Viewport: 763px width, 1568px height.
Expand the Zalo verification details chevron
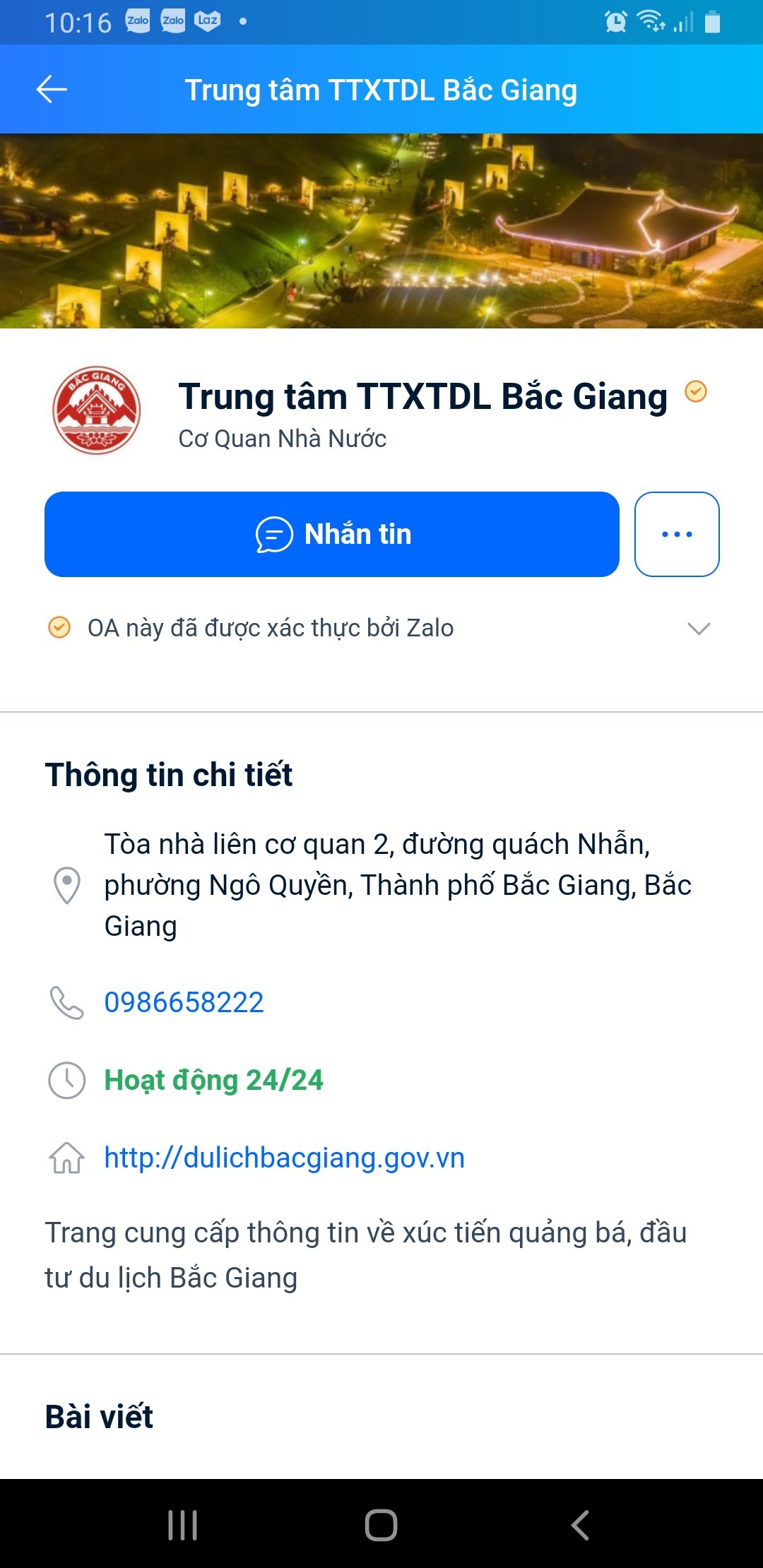(699, 628)
